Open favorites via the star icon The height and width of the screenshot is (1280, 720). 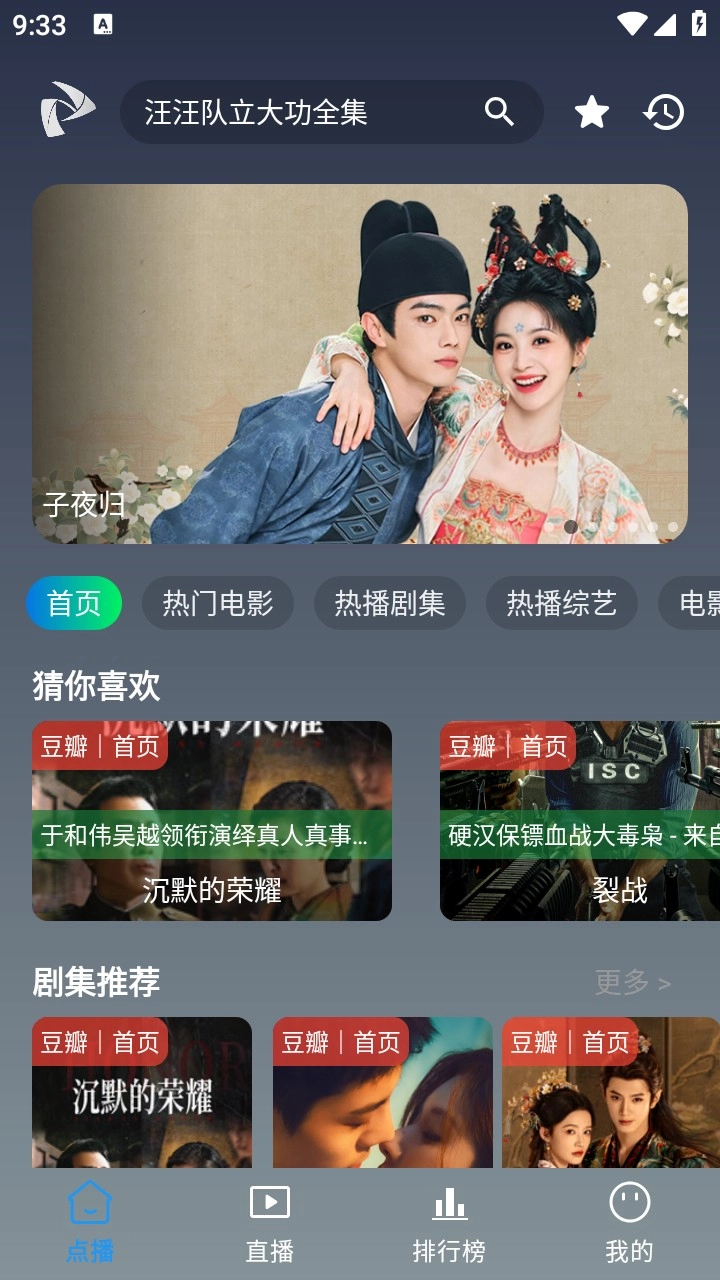click(592, 112)
